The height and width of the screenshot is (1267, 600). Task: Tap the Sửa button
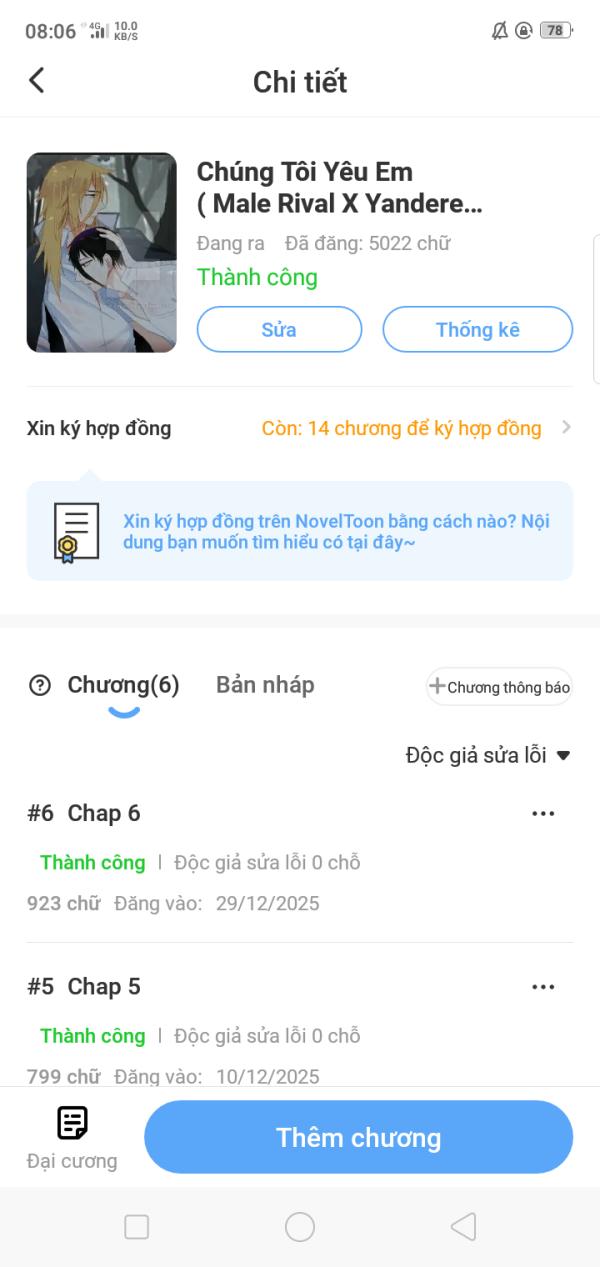[x=279, y=329]
